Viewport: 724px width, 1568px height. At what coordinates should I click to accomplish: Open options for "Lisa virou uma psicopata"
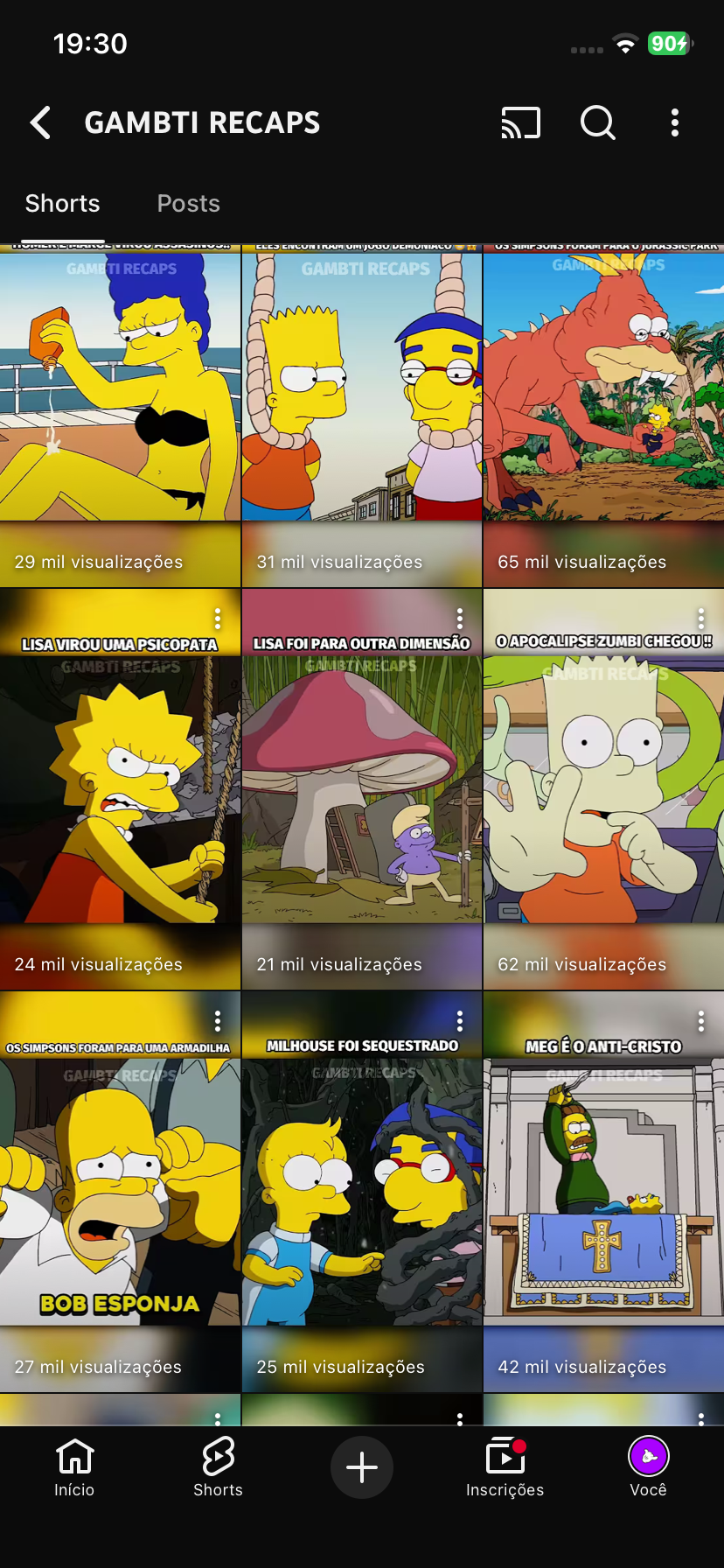tap(218, 619)
